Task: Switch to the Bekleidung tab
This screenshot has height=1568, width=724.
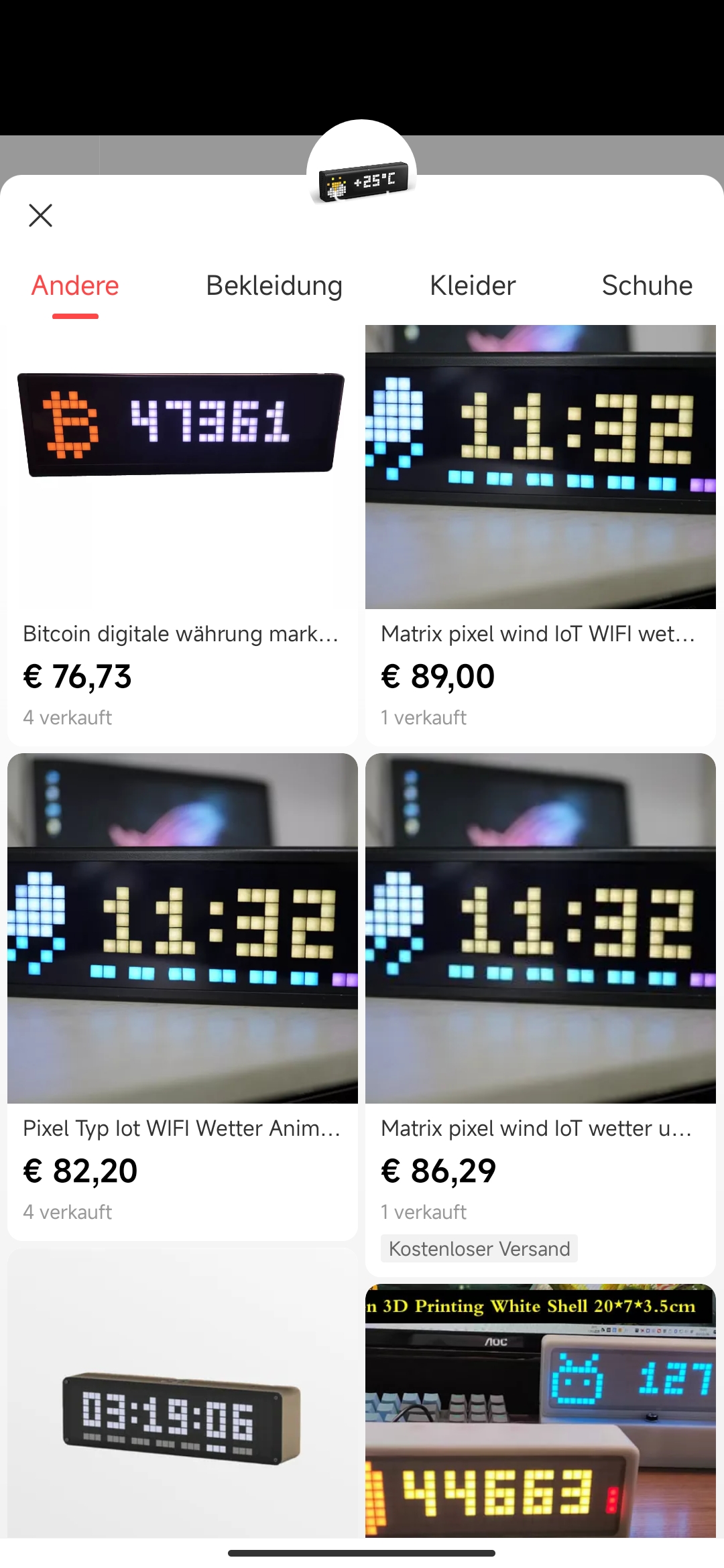Action: pos(274,285)
